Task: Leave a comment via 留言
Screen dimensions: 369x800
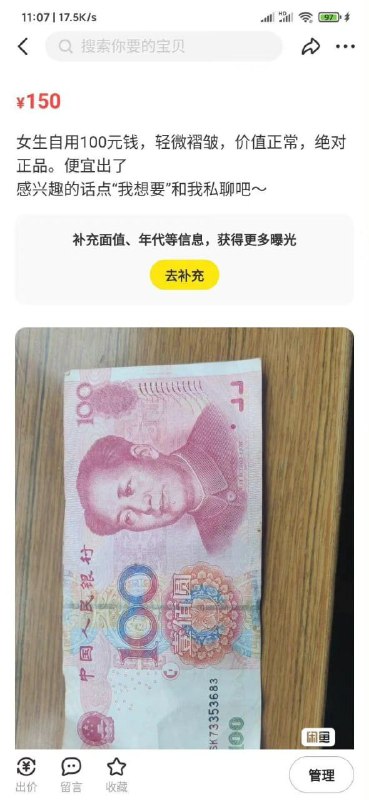Action: [71, 774]
